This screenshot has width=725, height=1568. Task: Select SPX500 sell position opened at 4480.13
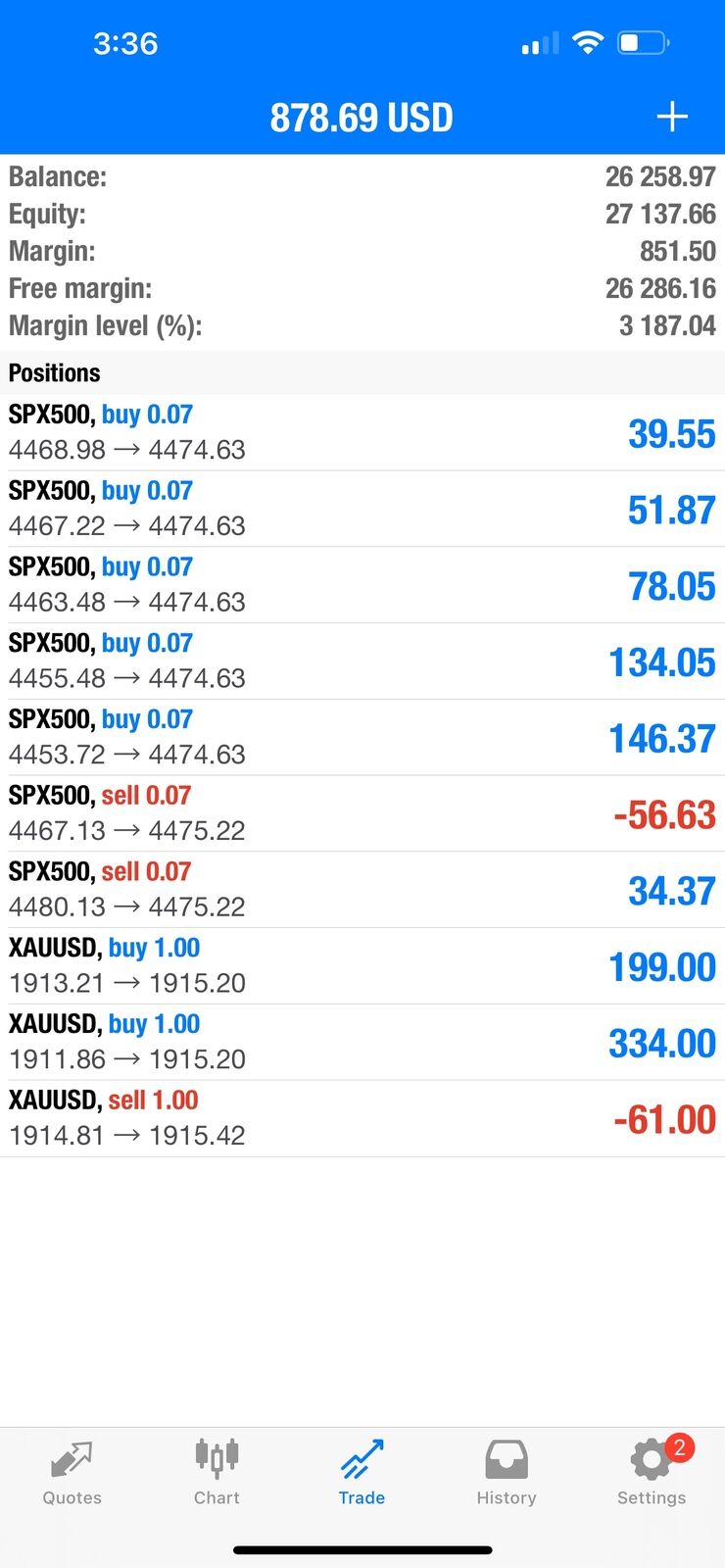pyautogui.click(x=362, y=890)
